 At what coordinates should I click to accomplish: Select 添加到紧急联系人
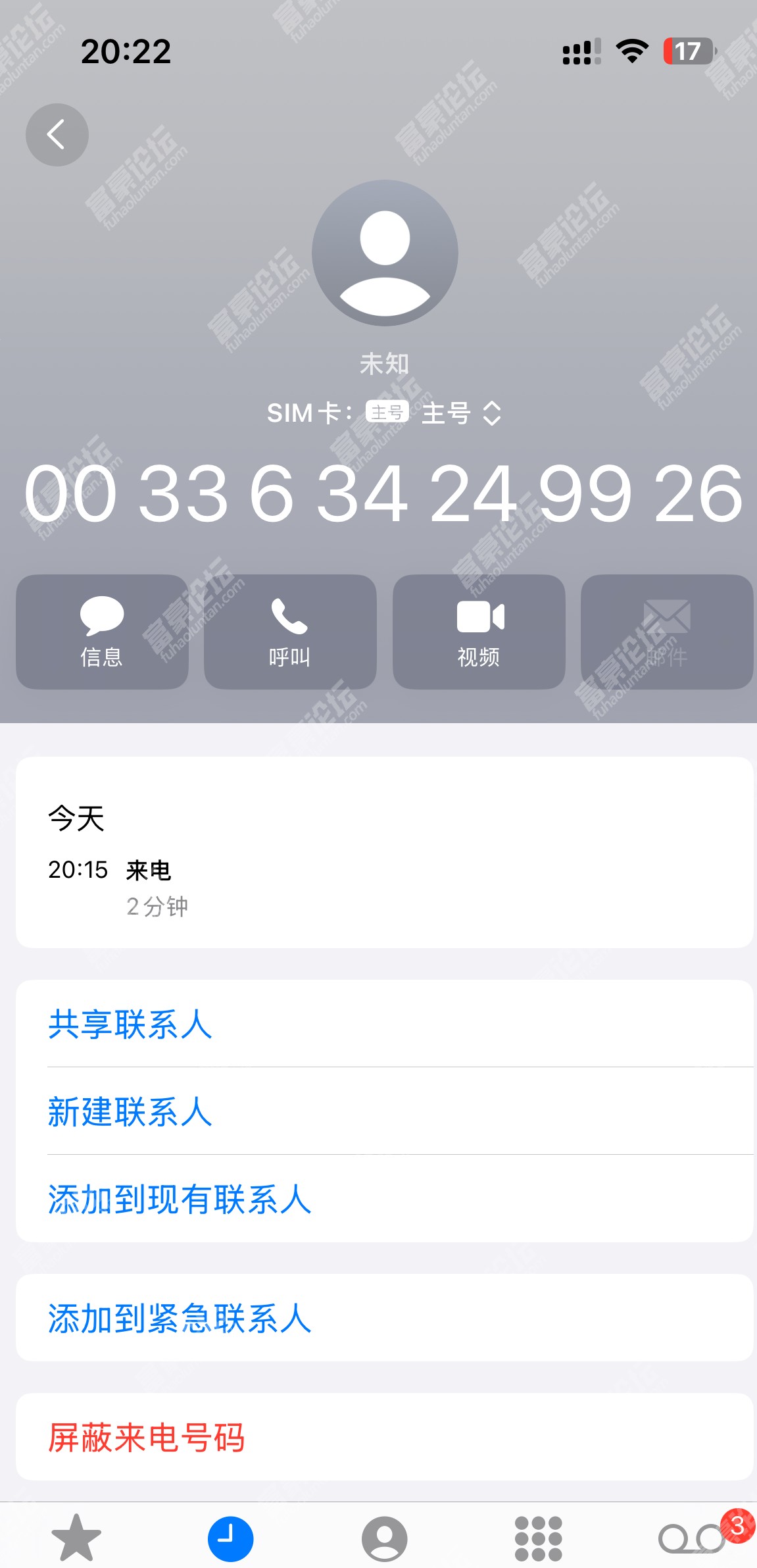tap(180, 1319)
